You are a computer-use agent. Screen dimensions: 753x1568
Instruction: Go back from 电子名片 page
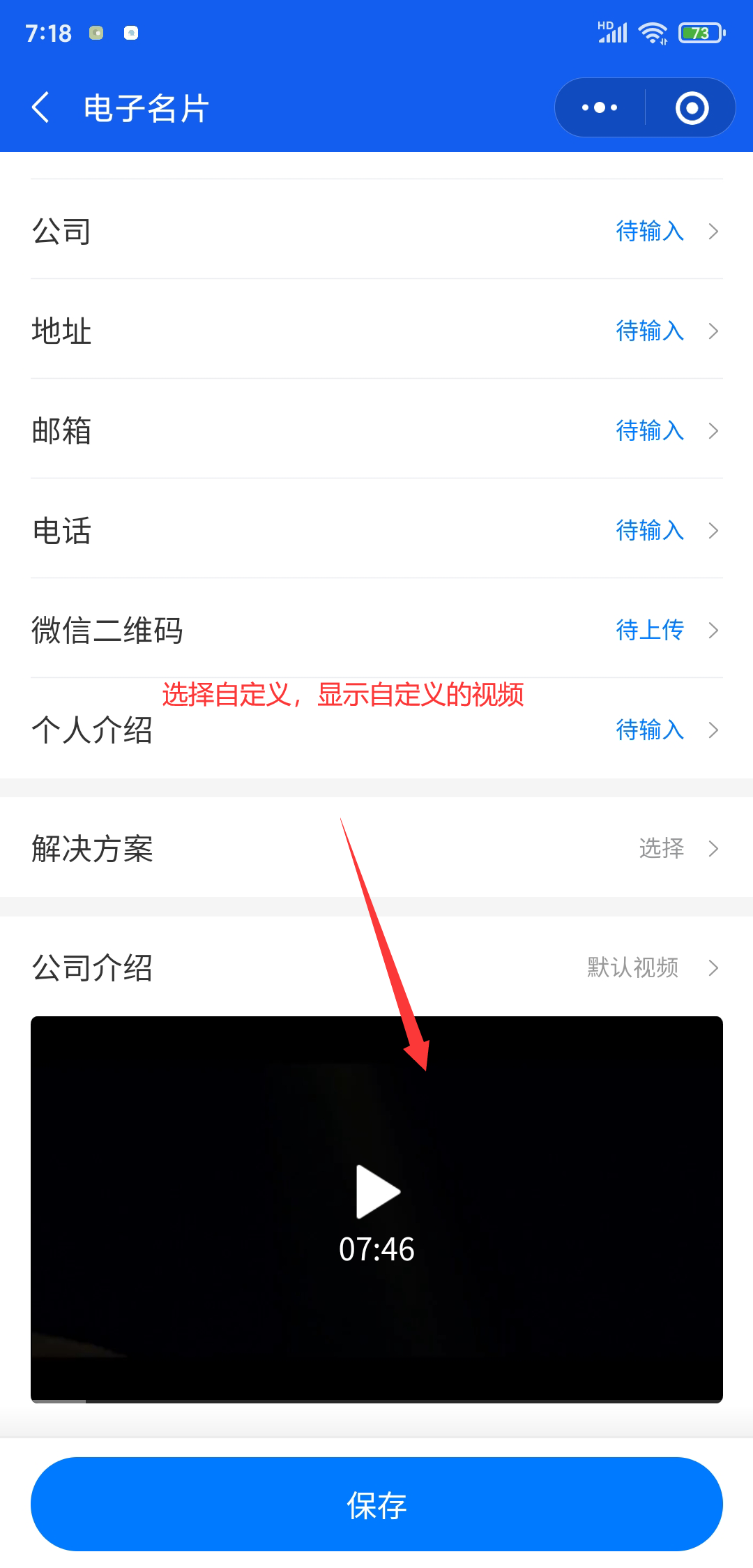point(41,108)
